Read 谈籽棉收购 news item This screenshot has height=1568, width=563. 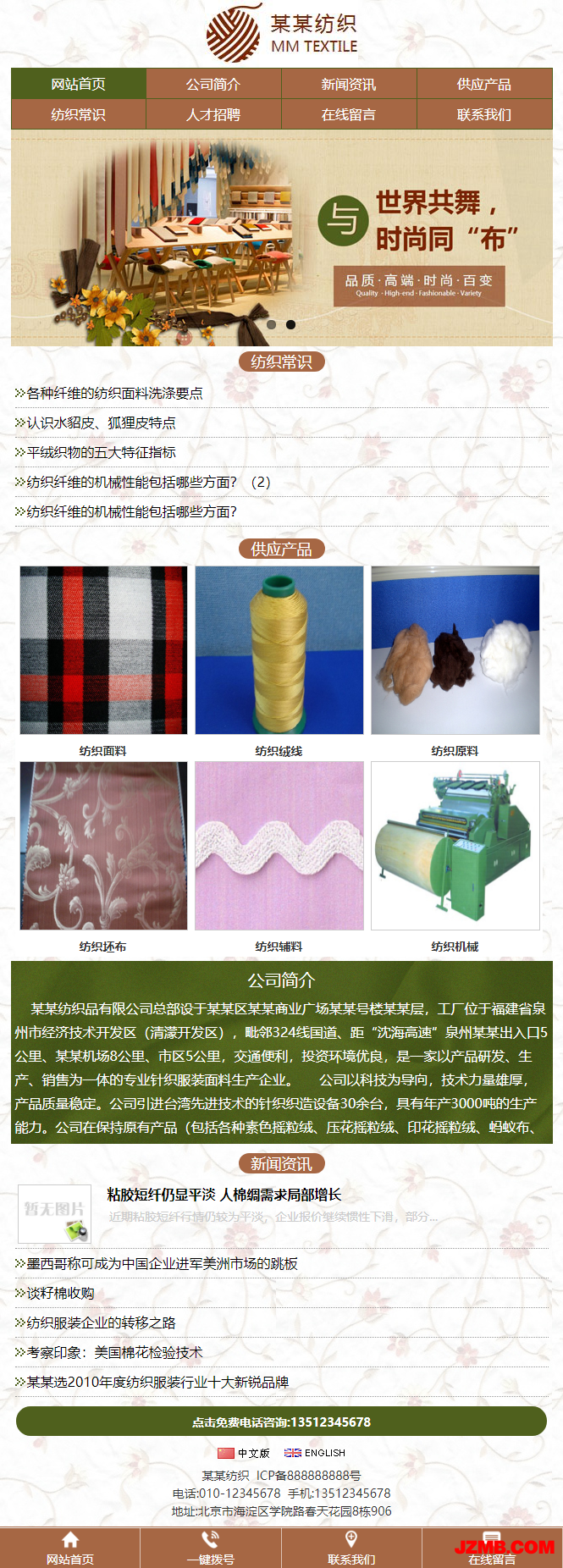60,1293
